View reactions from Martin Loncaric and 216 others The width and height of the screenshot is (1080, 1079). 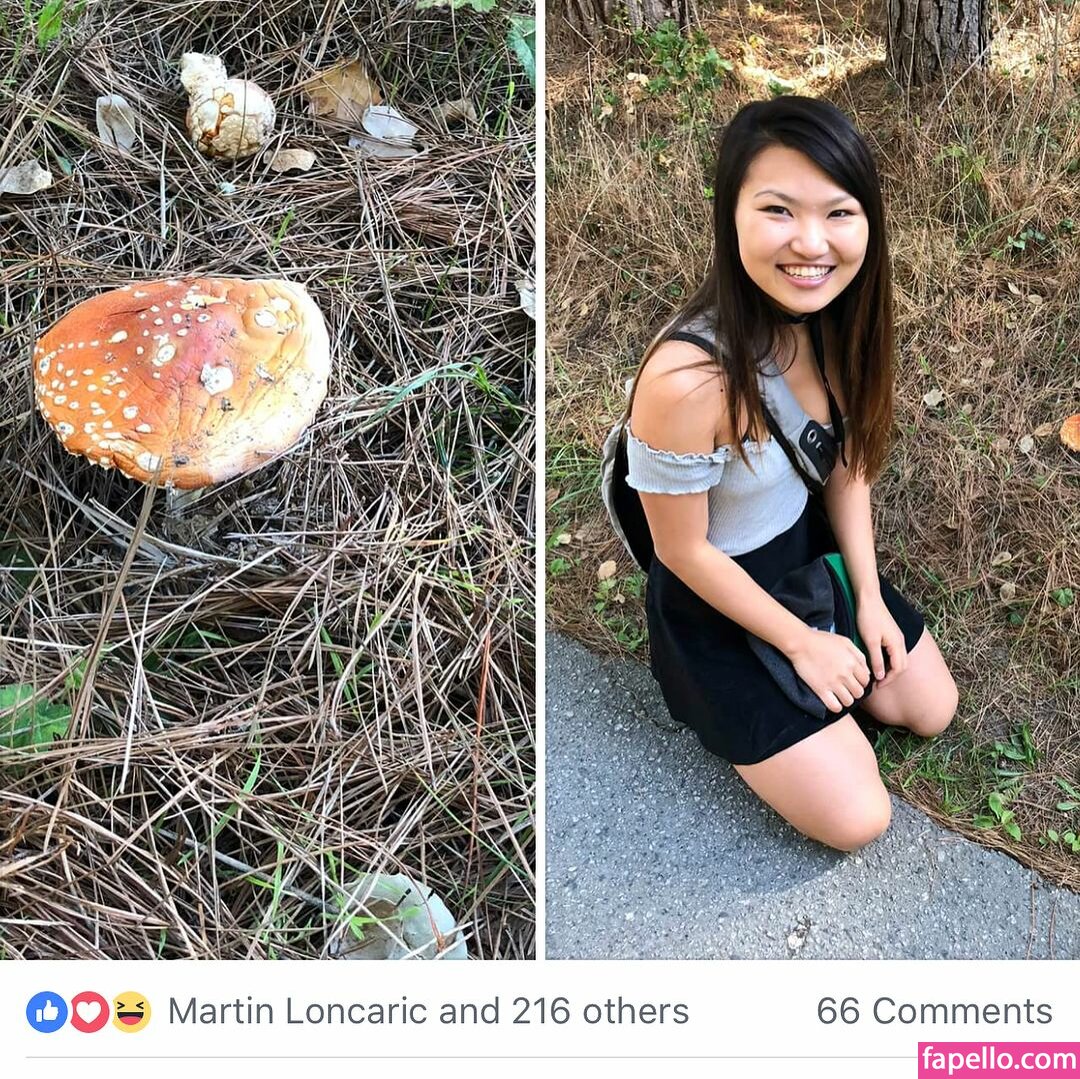click(x=427, y=1011)
